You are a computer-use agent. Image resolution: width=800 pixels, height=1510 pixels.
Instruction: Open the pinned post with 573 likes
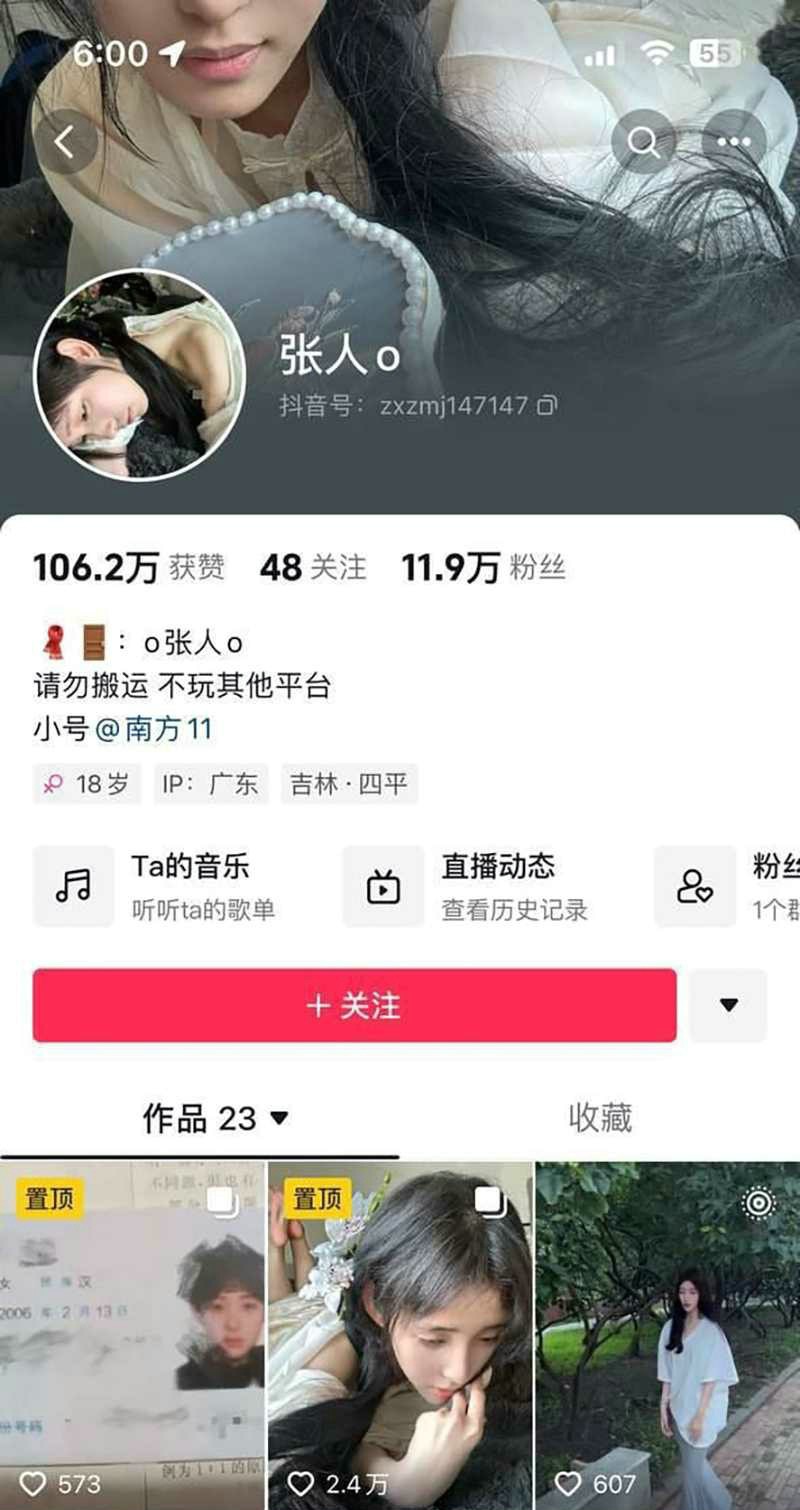click(x=132, y=1335)
